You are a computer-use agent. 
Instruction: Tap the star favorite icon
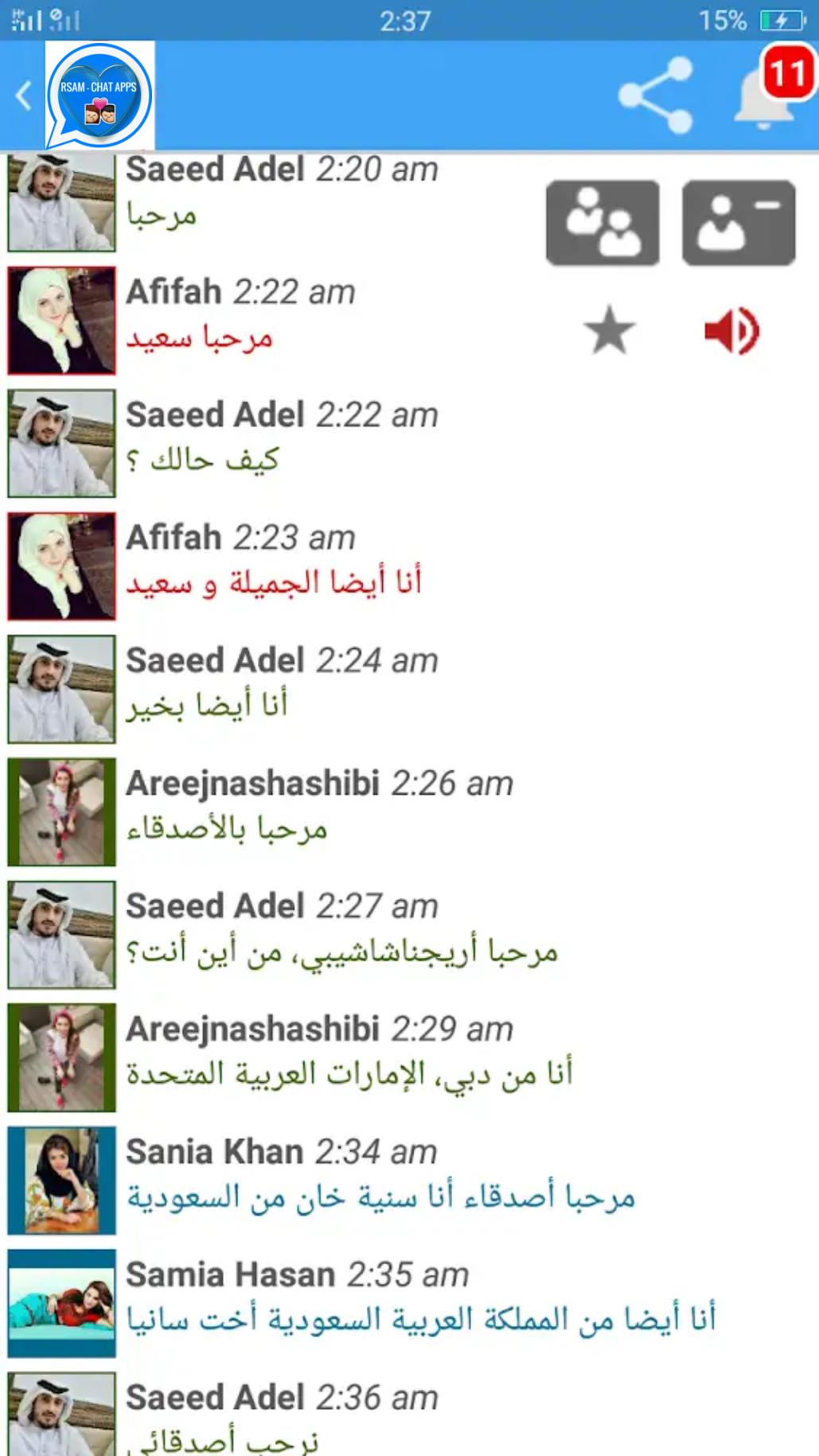point(609,330)
